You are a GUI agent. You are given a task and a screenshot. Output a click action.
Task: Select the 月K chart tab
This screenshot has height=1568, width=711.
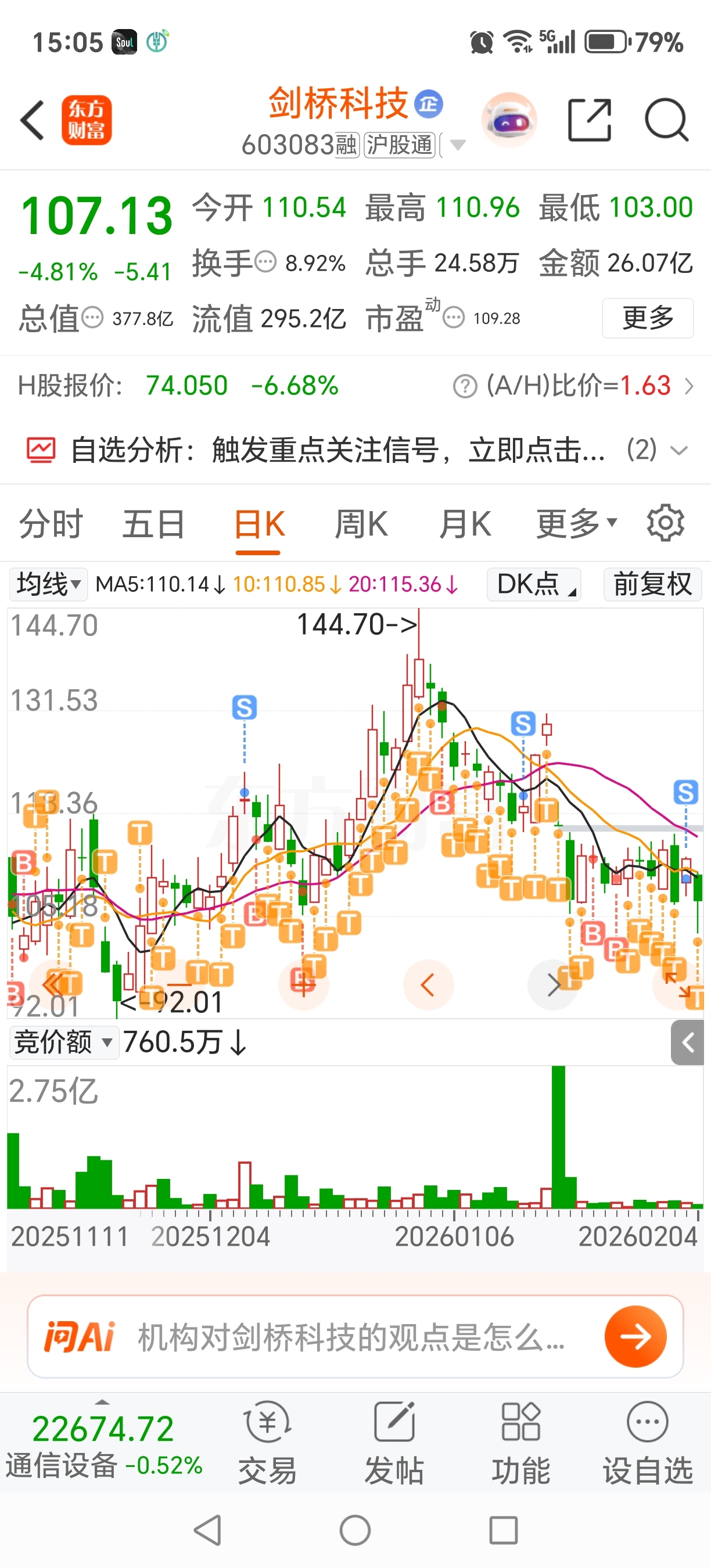point(465,524)
